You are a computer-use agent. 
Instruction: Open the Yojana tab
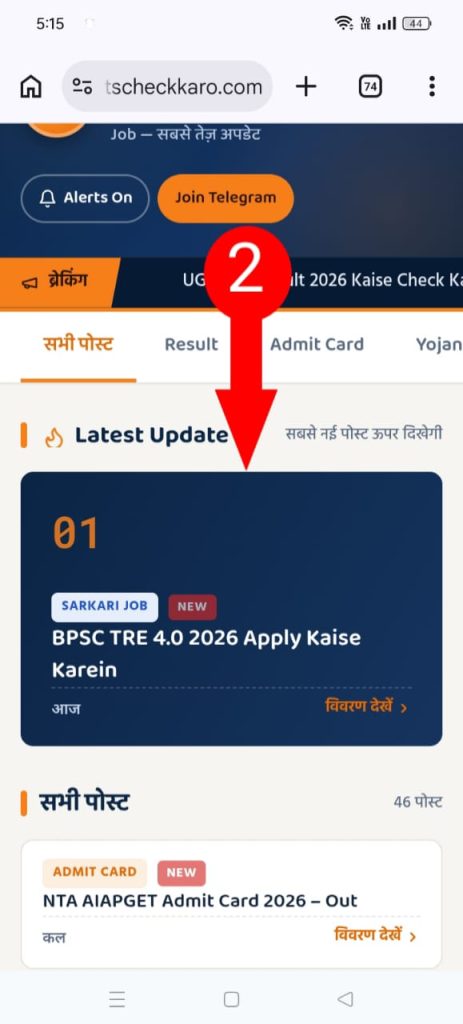pyautogui.click(x=439, y=344)
